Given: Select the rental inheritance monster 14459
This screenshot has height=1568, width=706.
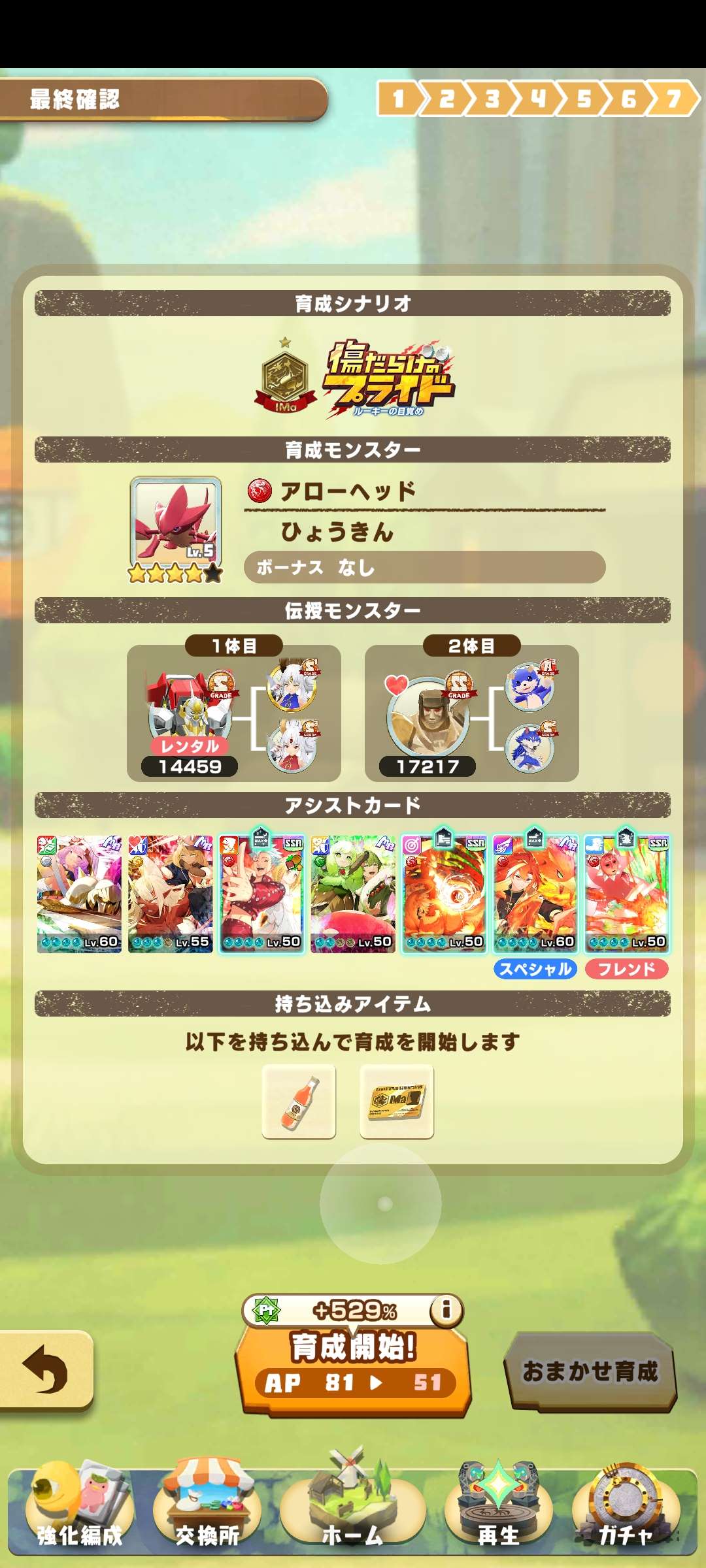Looking at the screenshot, I should (188, 719).
